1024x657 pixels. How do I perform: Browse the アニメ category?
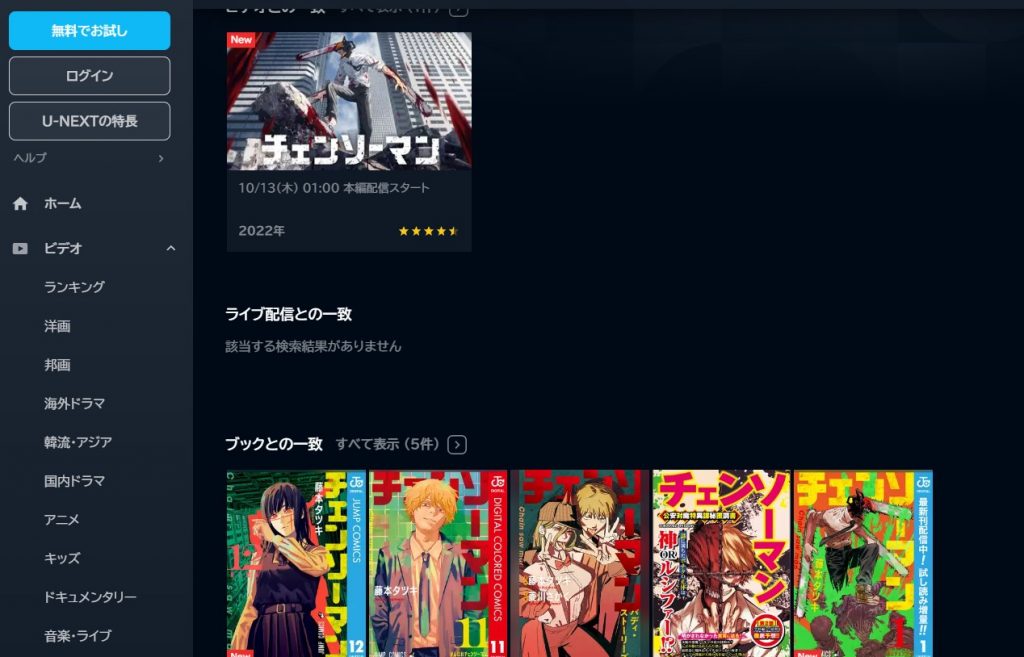point(61,520)
